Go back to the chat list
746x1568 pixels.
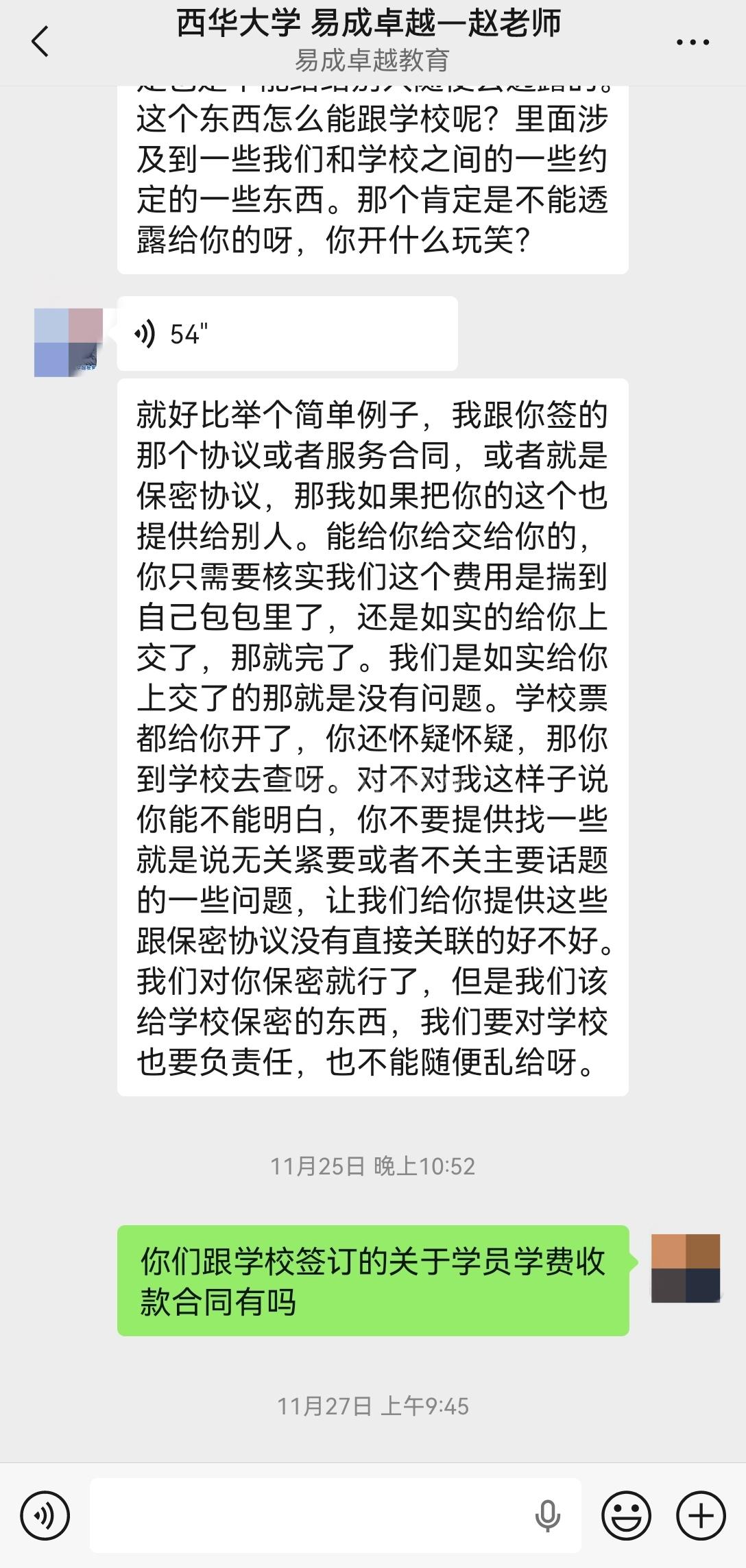click(40, 41)
